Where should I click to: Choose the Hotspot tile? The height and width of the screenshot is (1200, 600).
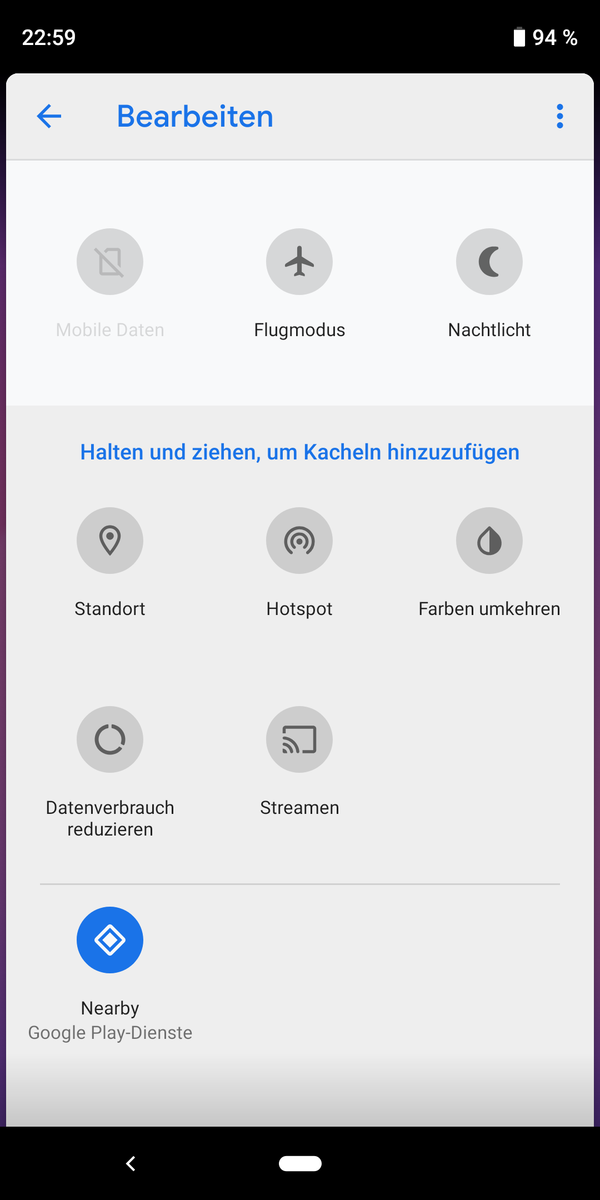(299, 541)
